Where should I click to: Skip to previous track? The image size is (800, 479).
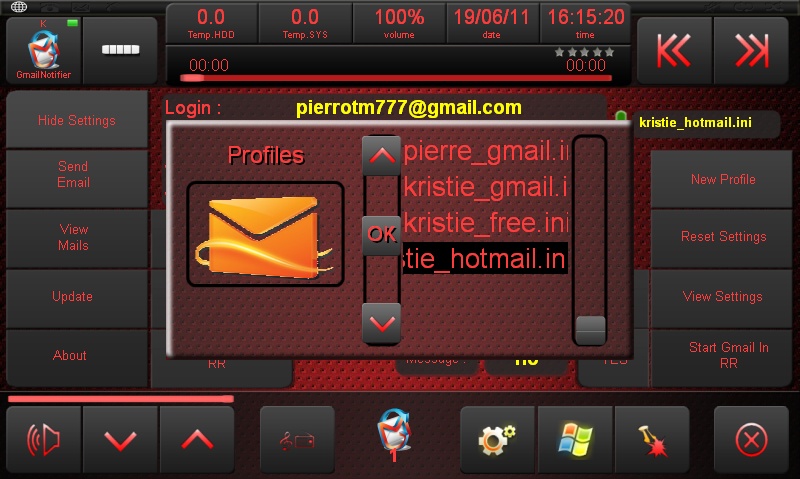pyautogui.click(x=674, y=50)
